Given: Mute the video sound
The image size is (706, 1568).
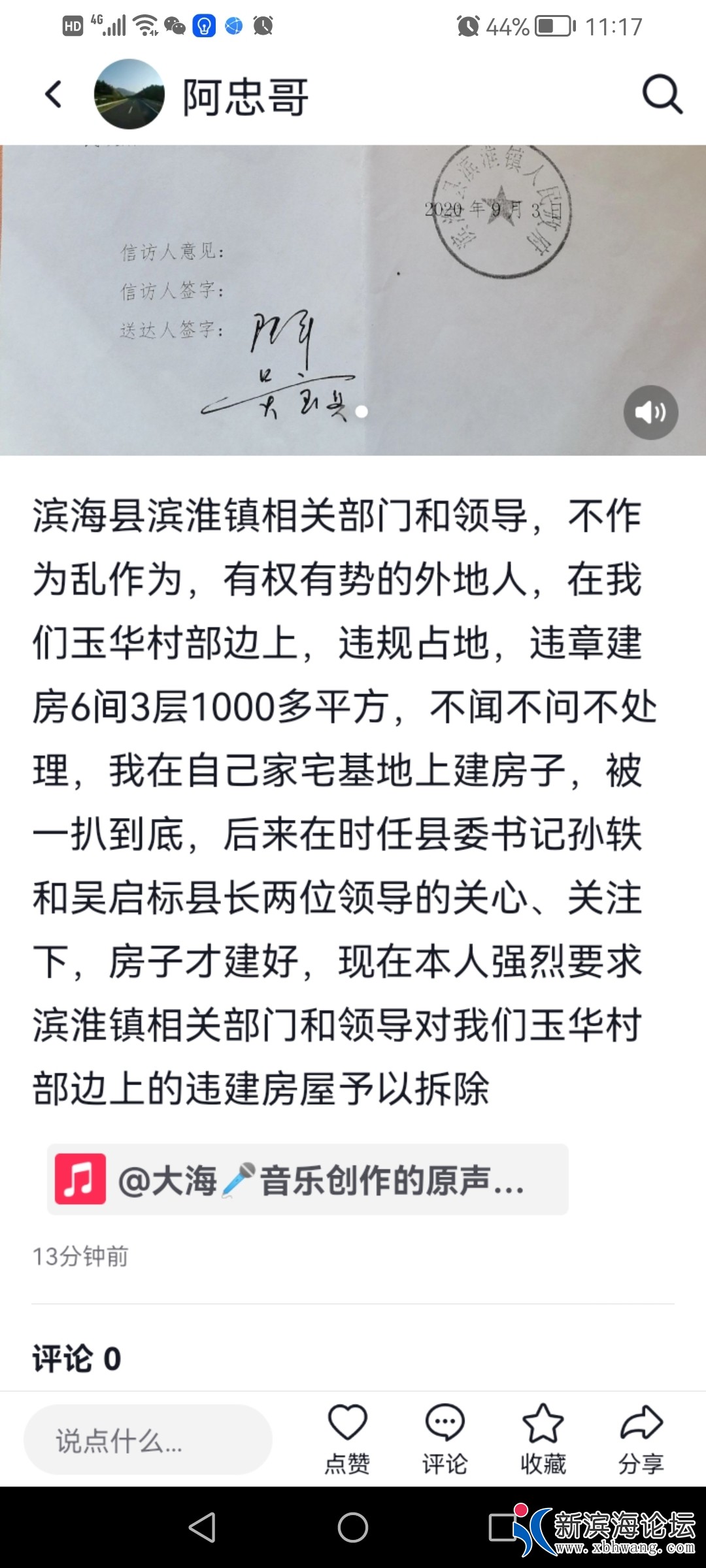Looking at the screenshot, I should (650, 412).
